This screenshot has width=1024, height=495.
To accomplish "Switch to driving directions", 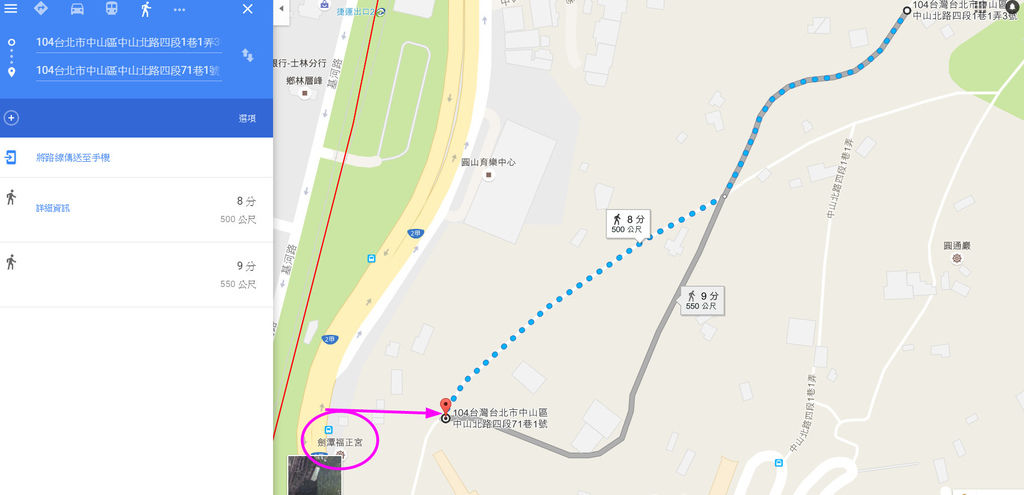I will click(x=77, y=9).
